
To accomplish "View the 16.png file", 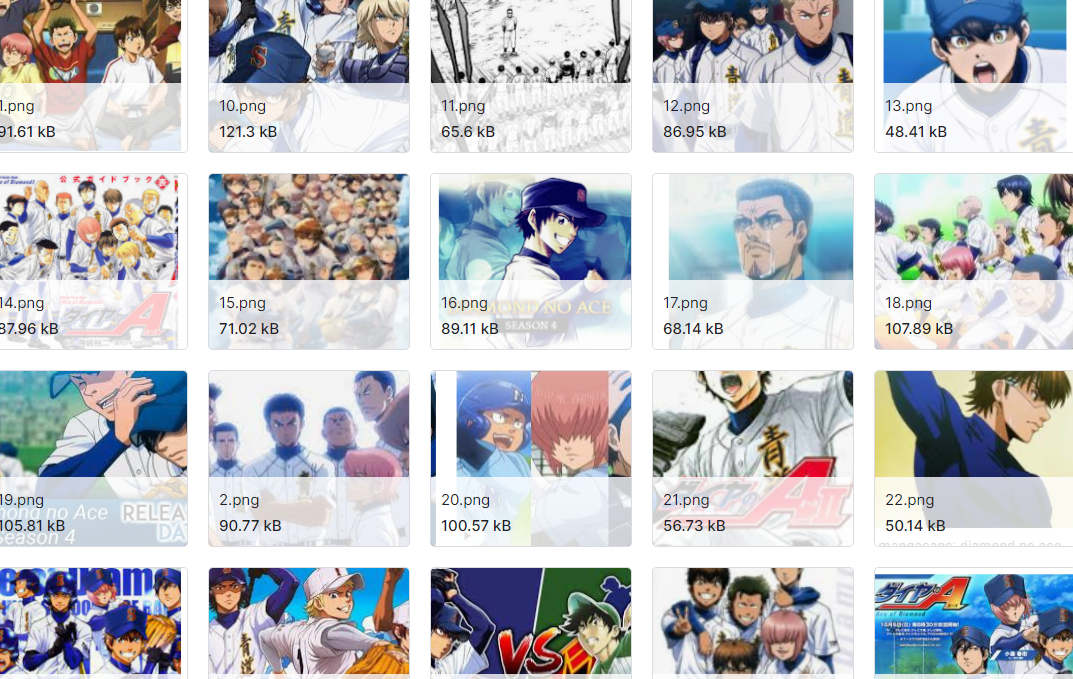I will [530, 240].
